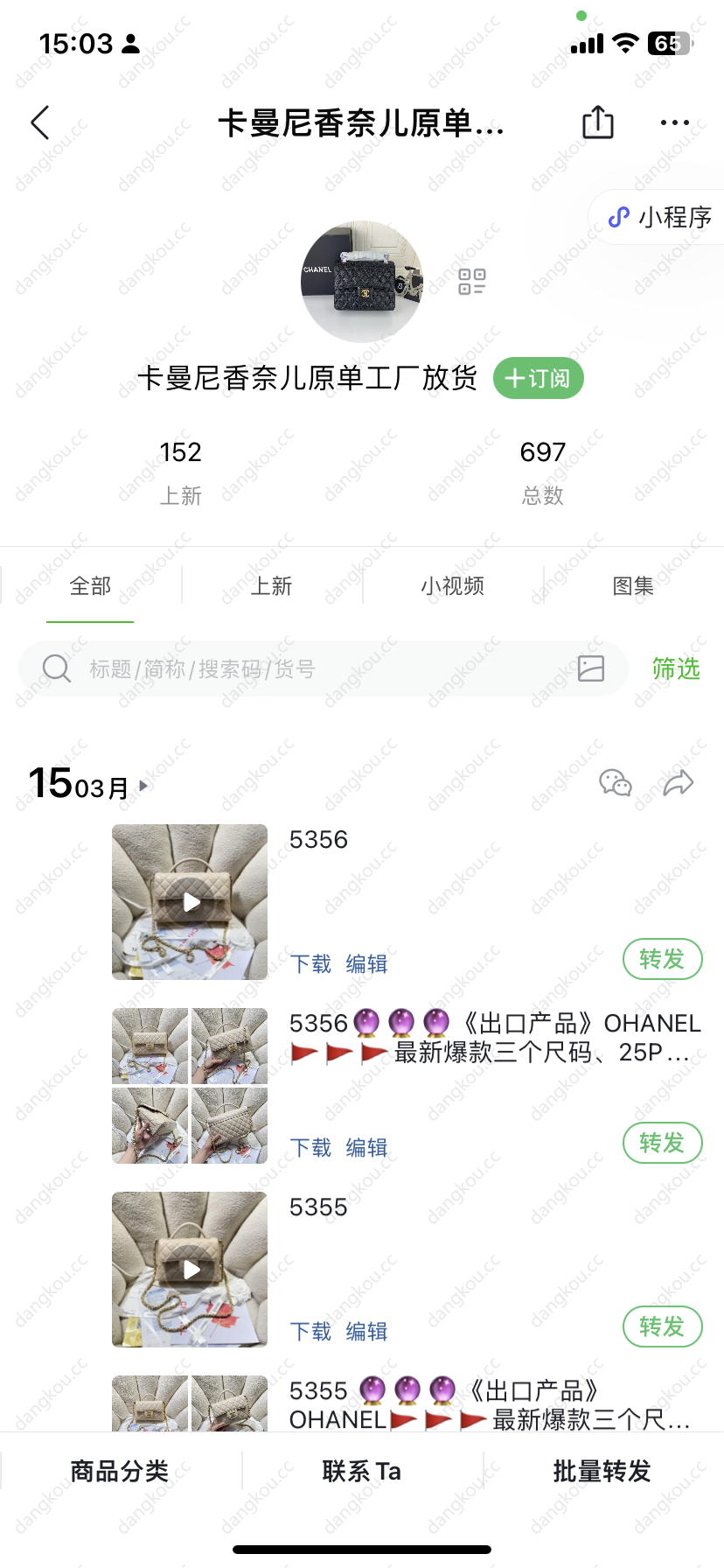
Task: Start 批量转发 batch forwarding
Action: (602, 1471)
